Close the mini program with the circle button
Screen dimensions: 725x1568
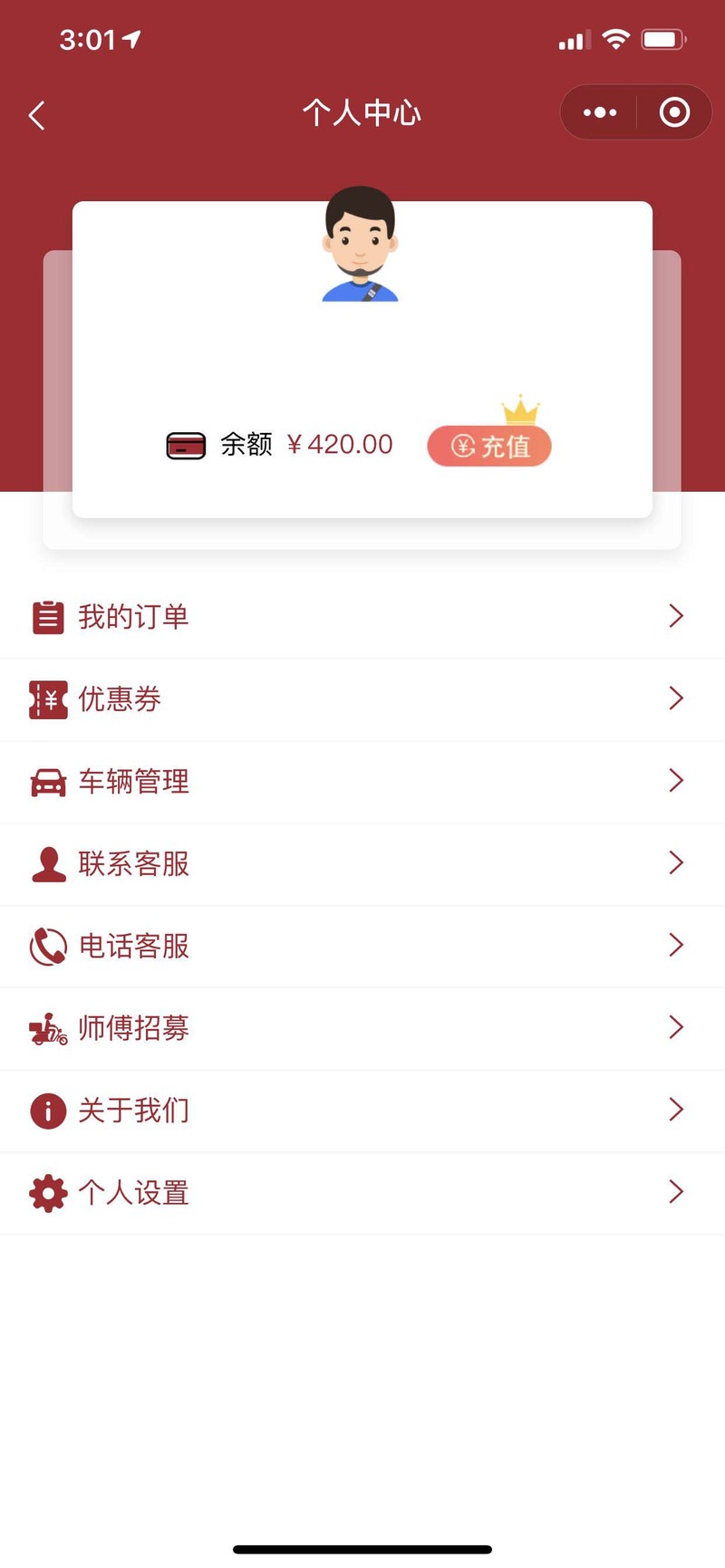(674, 112)
